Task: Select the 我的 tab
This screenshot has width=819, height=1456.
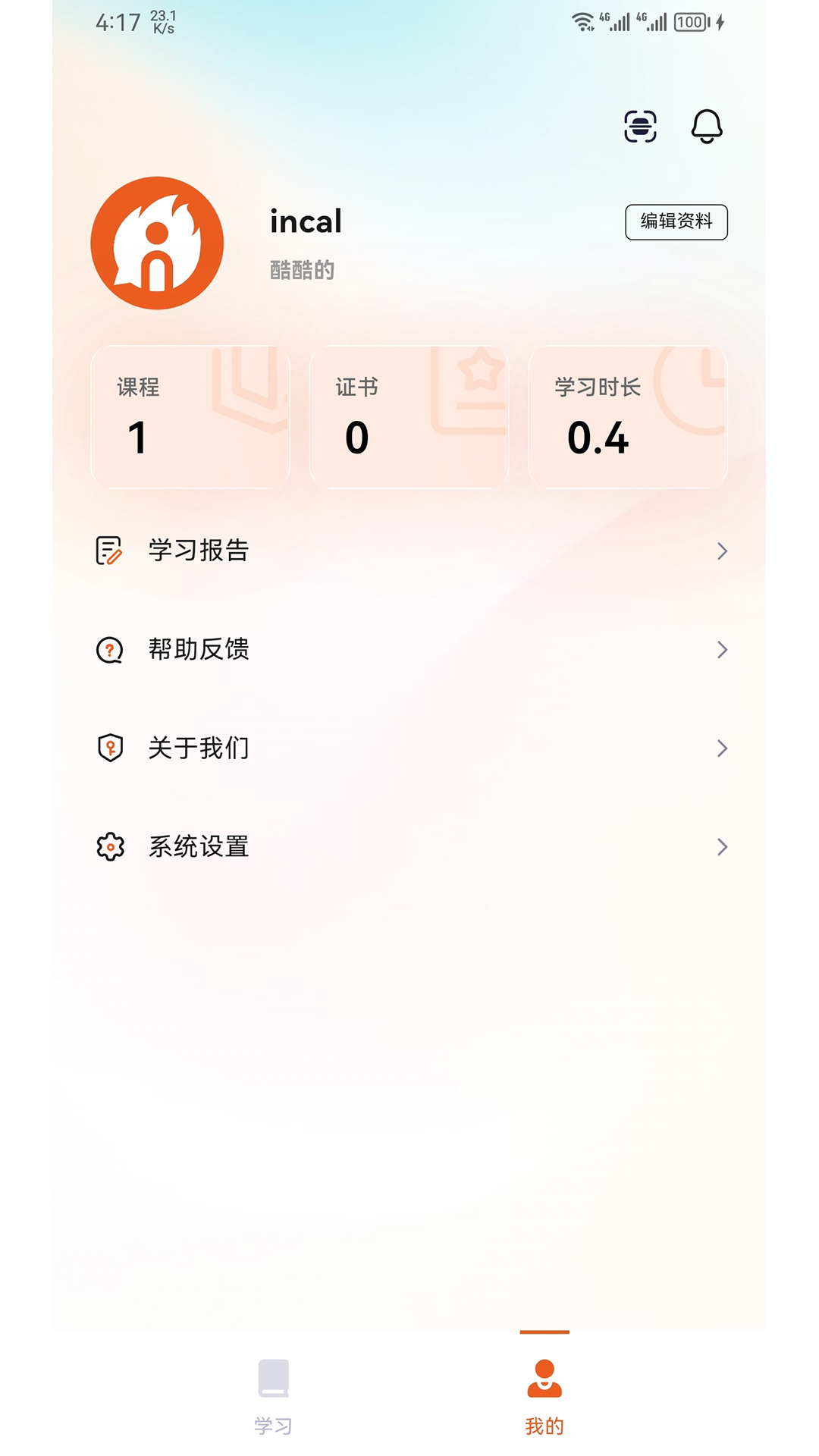Action: pyautogui.click(x=544, y=1395)
